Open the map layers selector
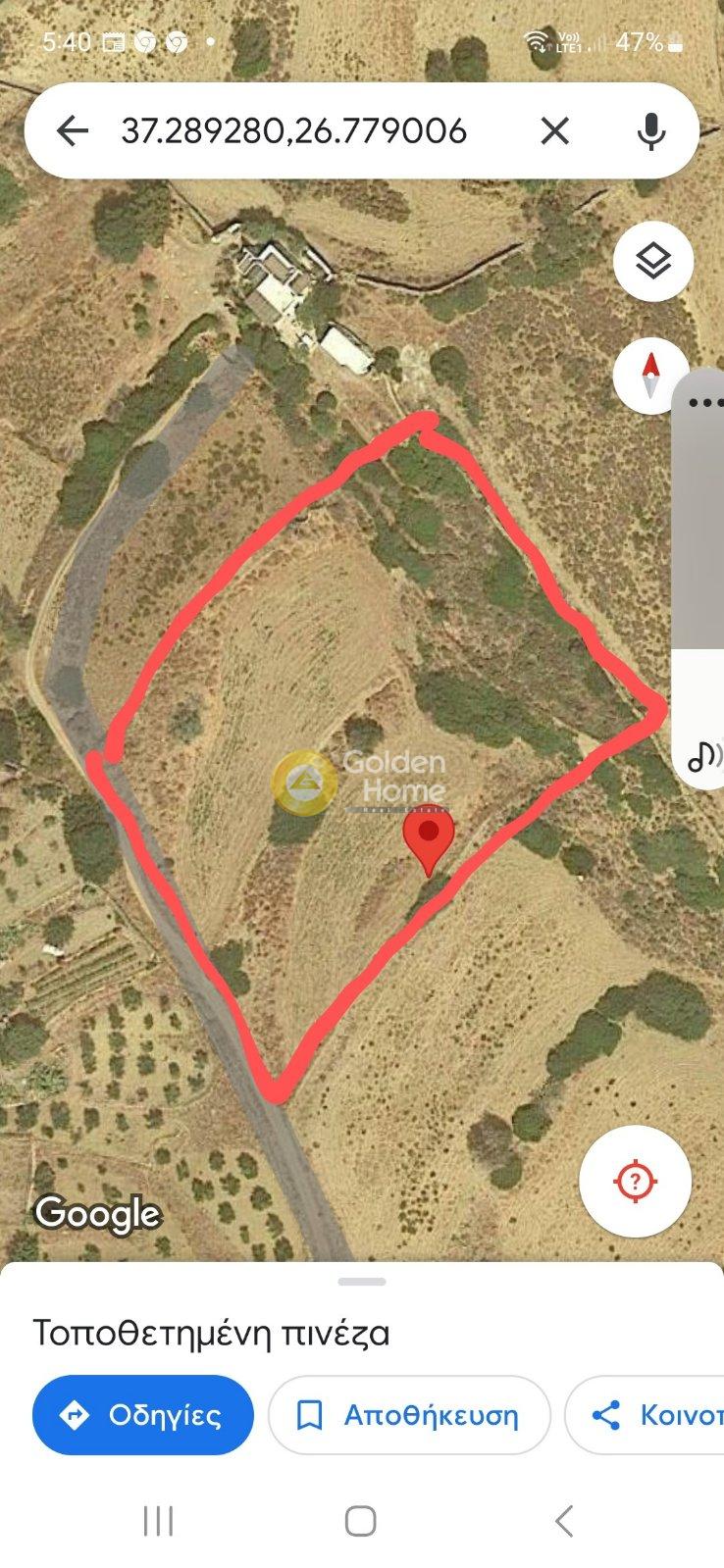 652,262
